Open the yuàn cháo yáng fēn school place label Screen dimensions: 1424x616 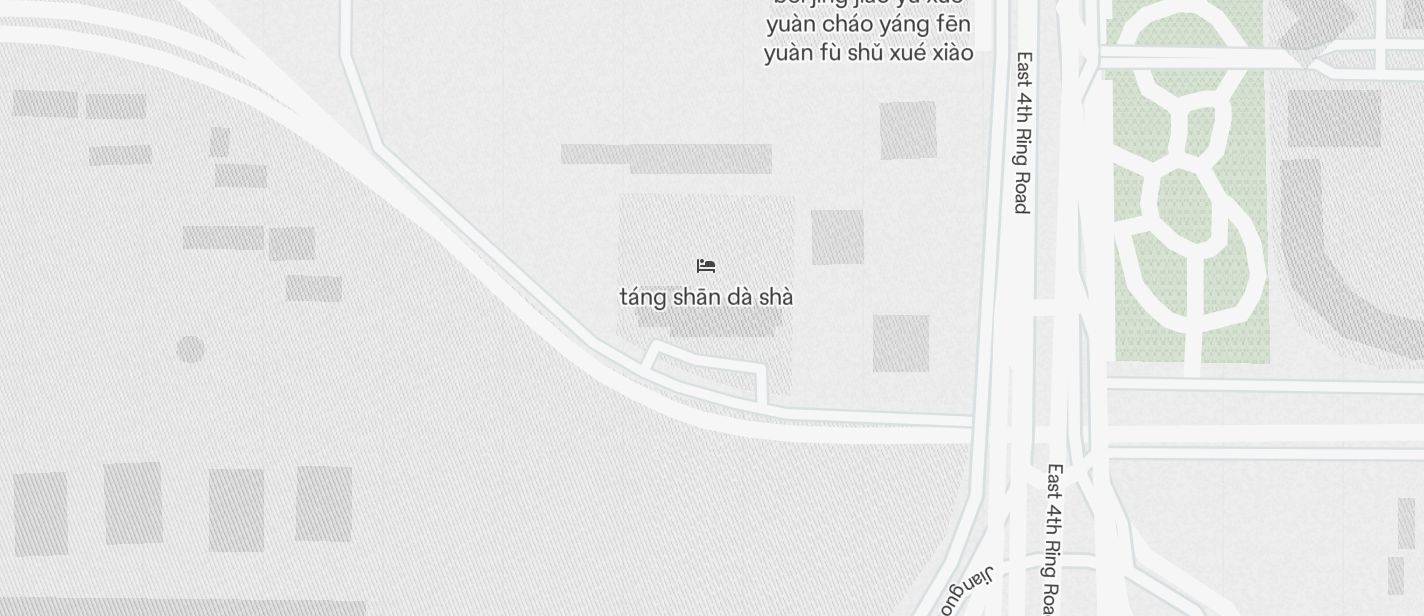868,24
